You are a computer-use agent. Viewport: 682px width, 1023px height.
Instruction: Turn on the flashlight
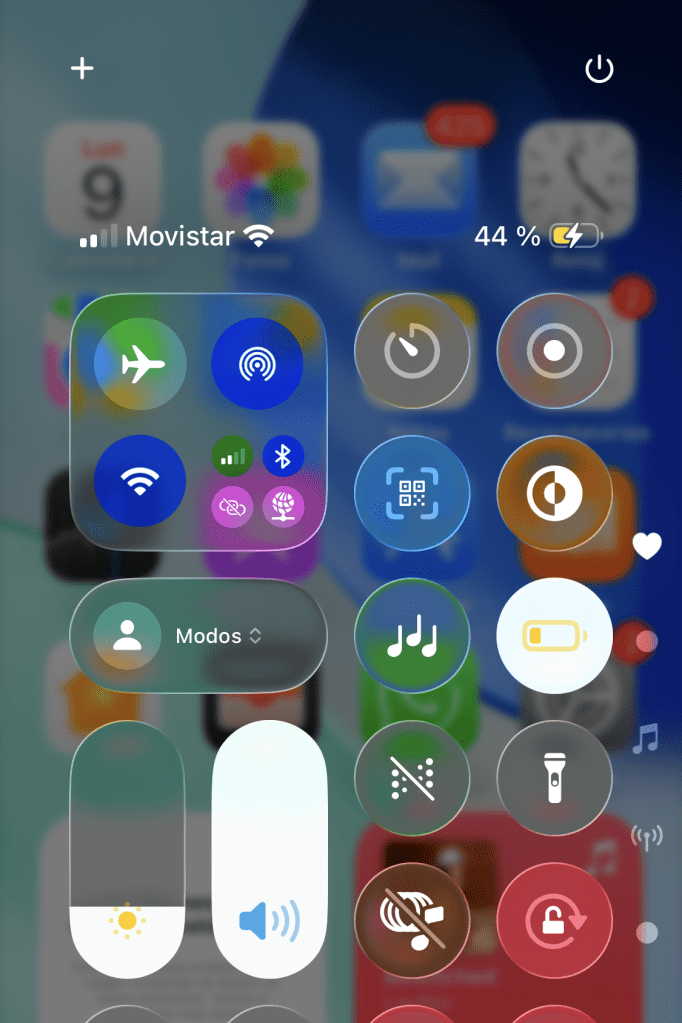click(554, 778)
